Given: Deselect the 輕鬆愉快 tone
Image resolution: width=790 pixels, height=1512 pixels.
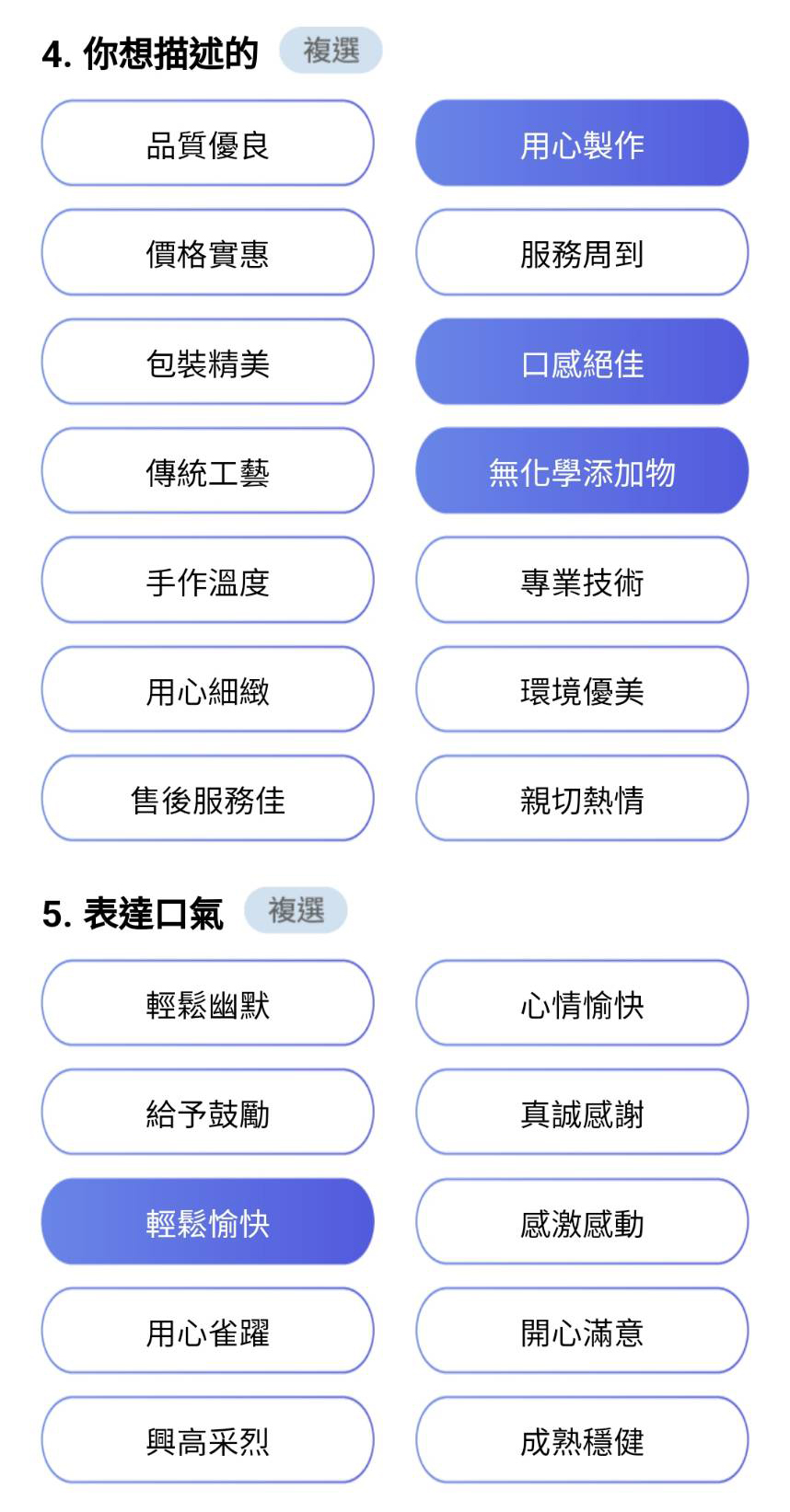Looking at the screenshot, I should point(207,1222).
